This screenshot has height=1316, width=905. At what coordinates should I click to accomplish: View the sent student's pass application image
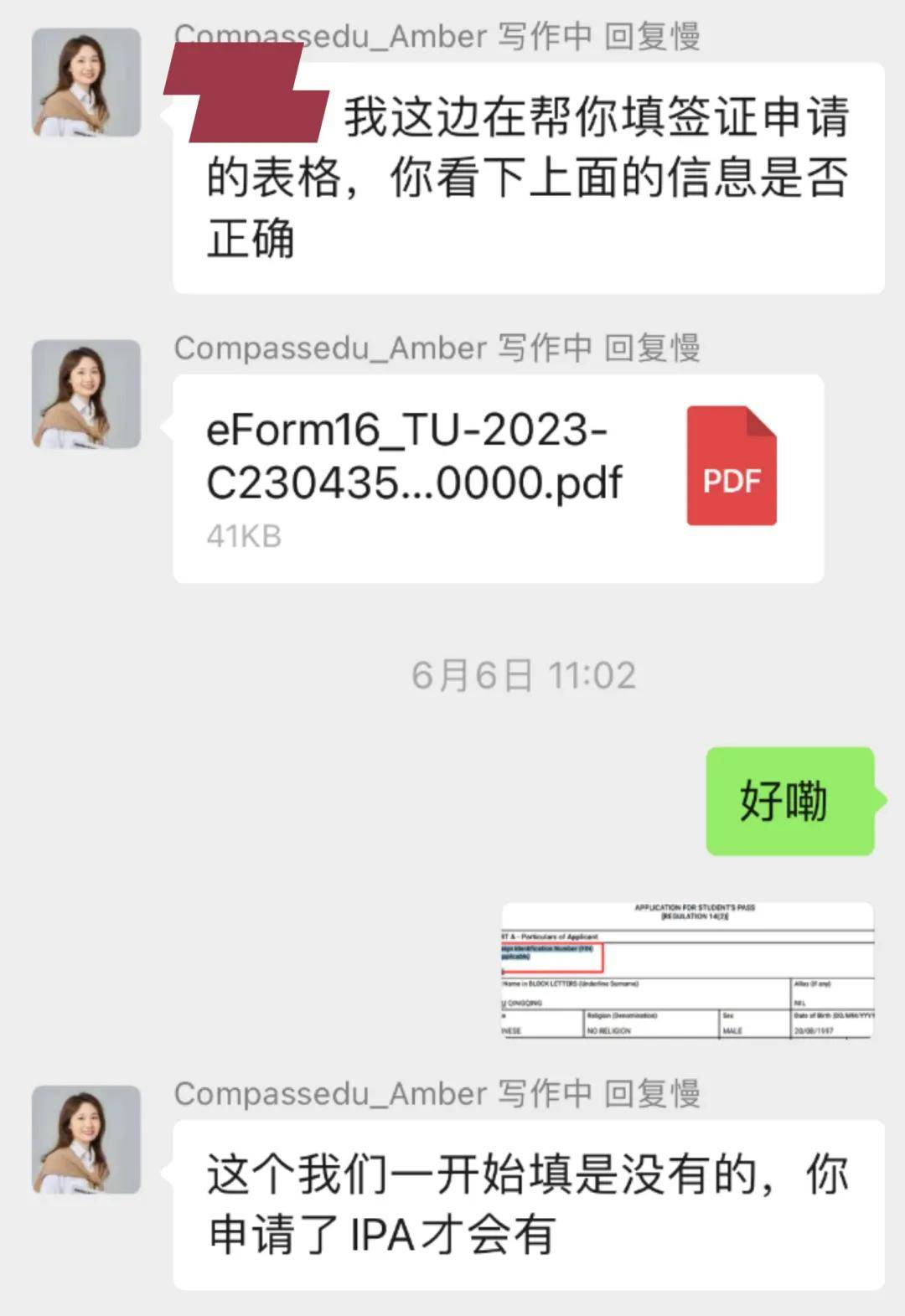point(687,970)
